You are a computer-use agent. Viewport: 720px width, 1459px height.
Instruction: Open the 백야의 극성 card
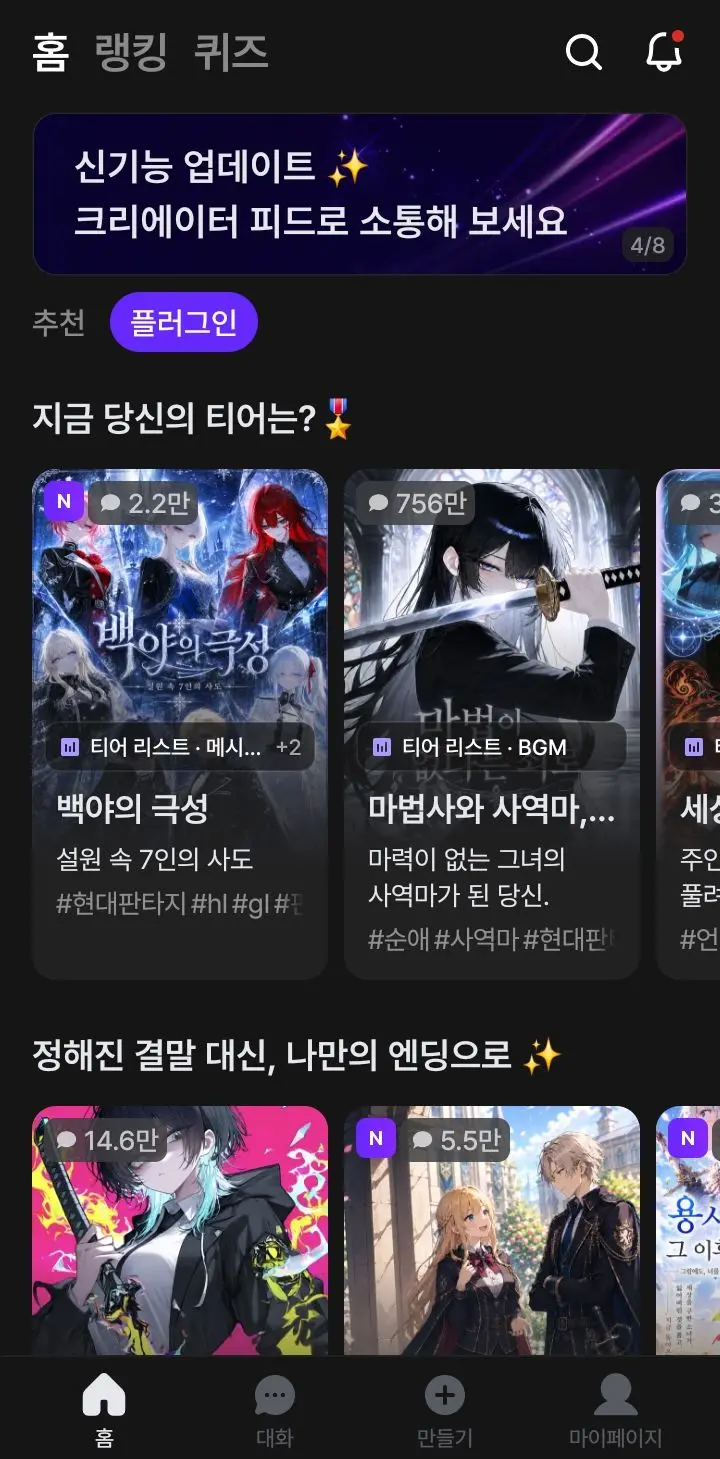180,724
